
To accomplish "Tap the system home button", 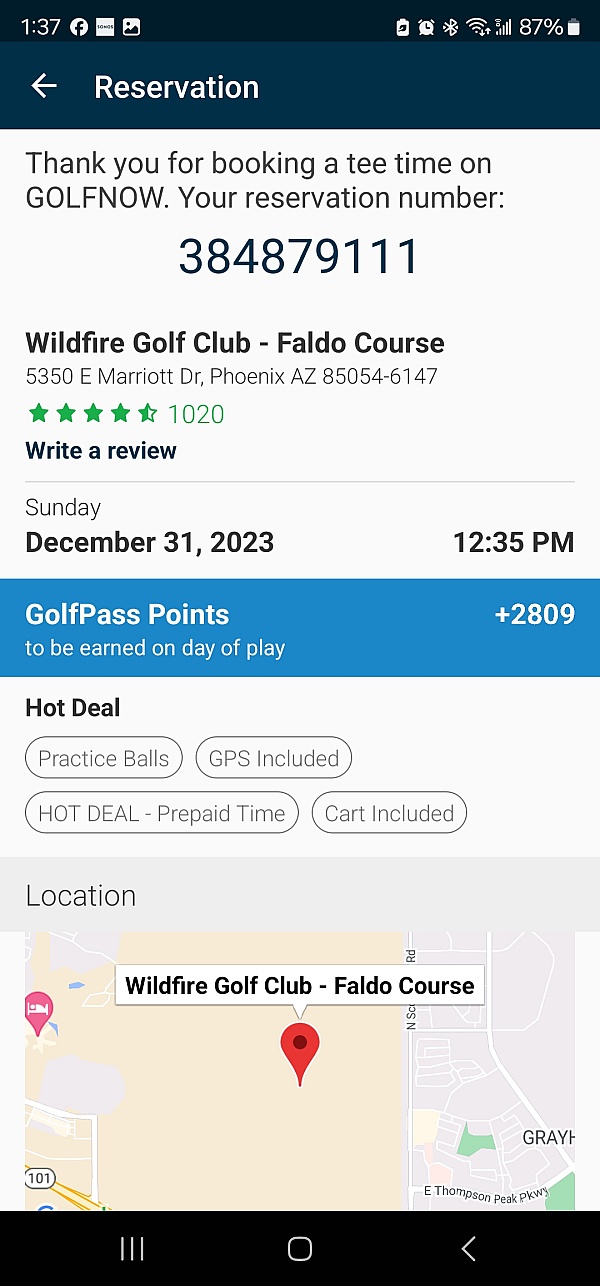I will click(x=300, y=1248).
